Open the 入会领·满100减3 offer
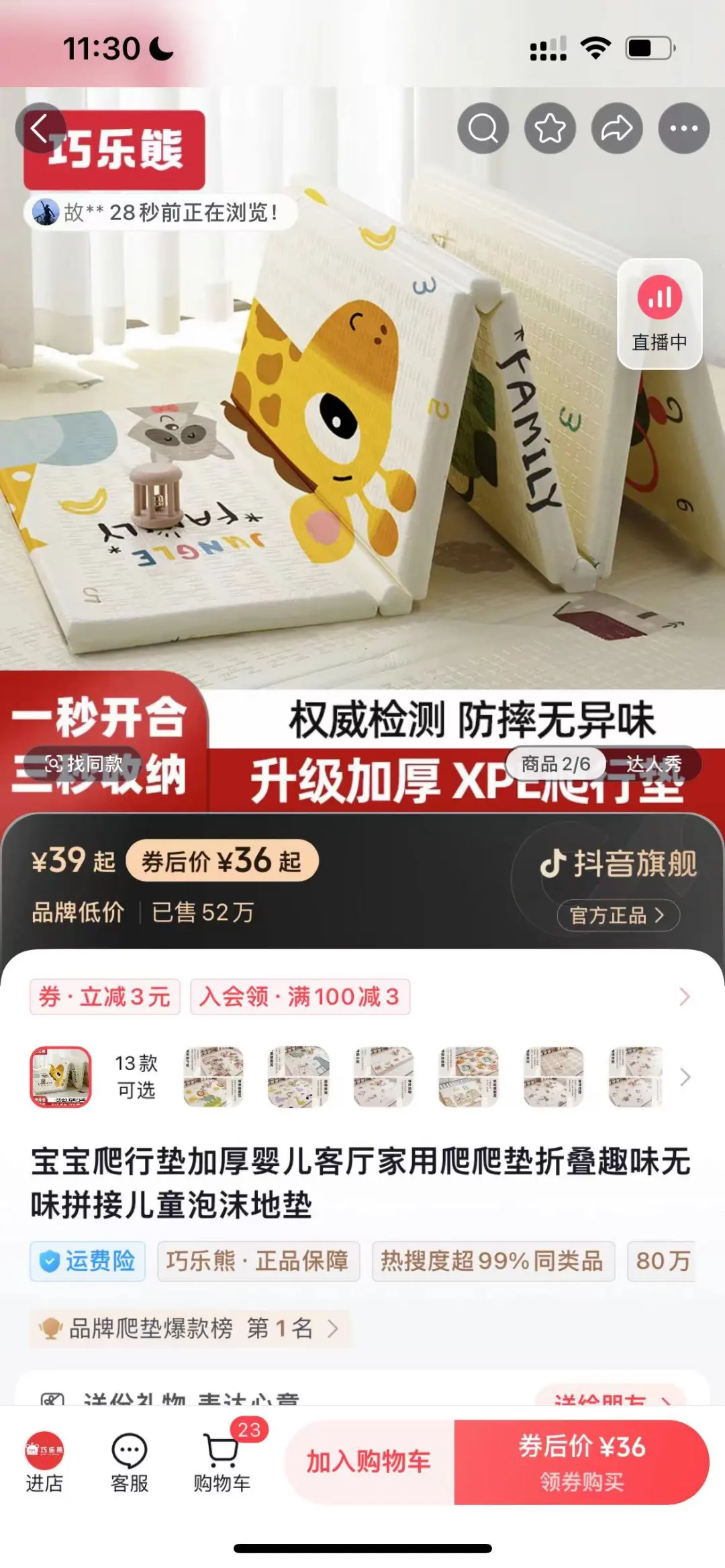 (299, 997)
